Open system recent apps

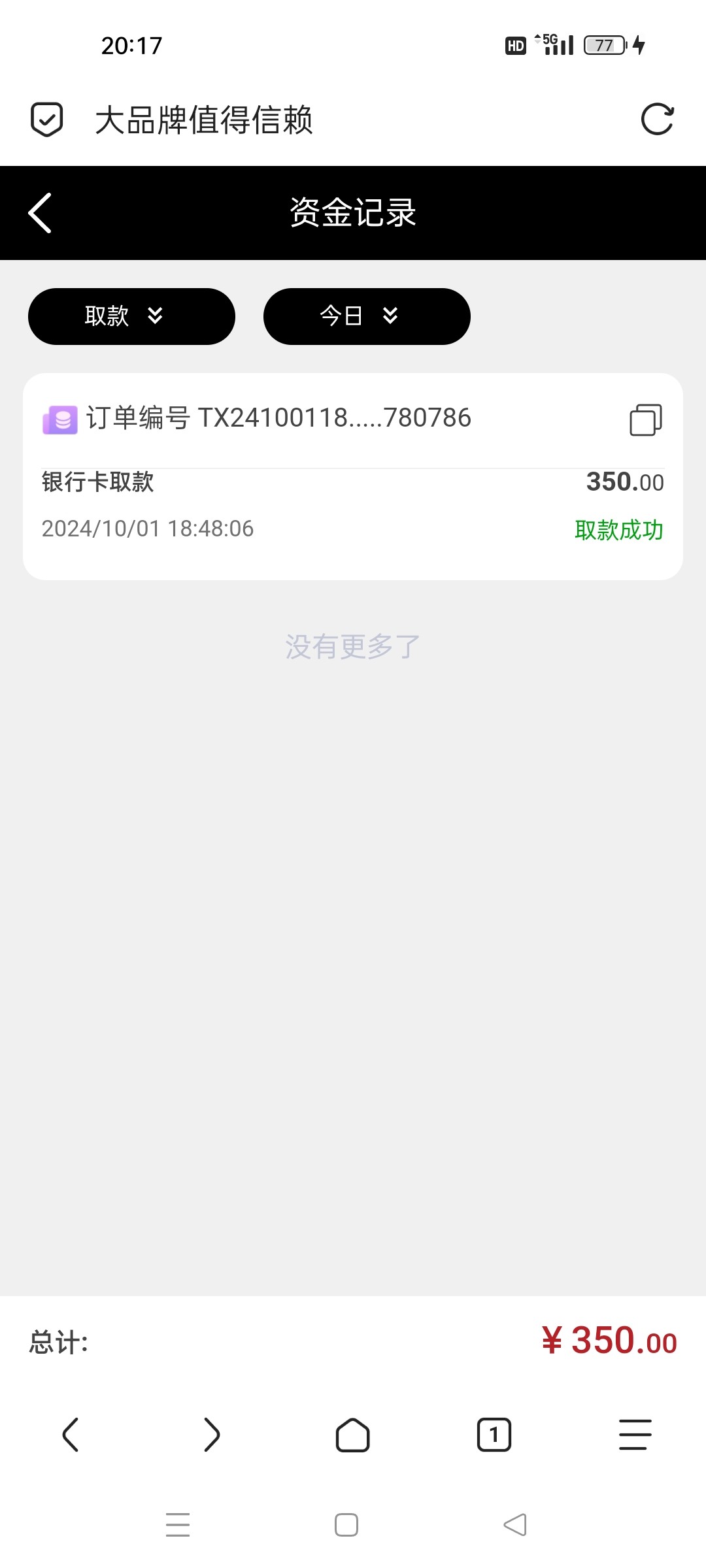(x=178, y=1525)
